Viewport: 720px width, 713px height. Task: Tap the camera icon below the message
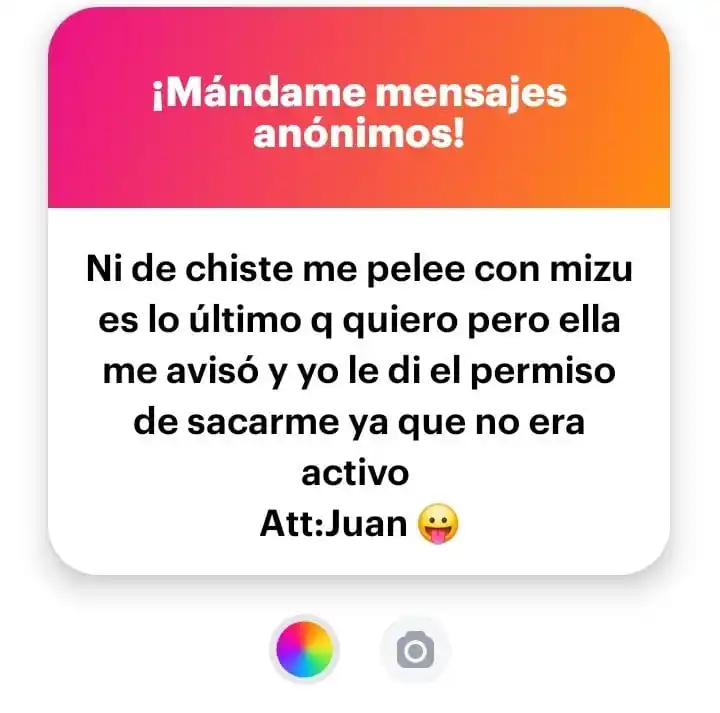pos(415,652)
